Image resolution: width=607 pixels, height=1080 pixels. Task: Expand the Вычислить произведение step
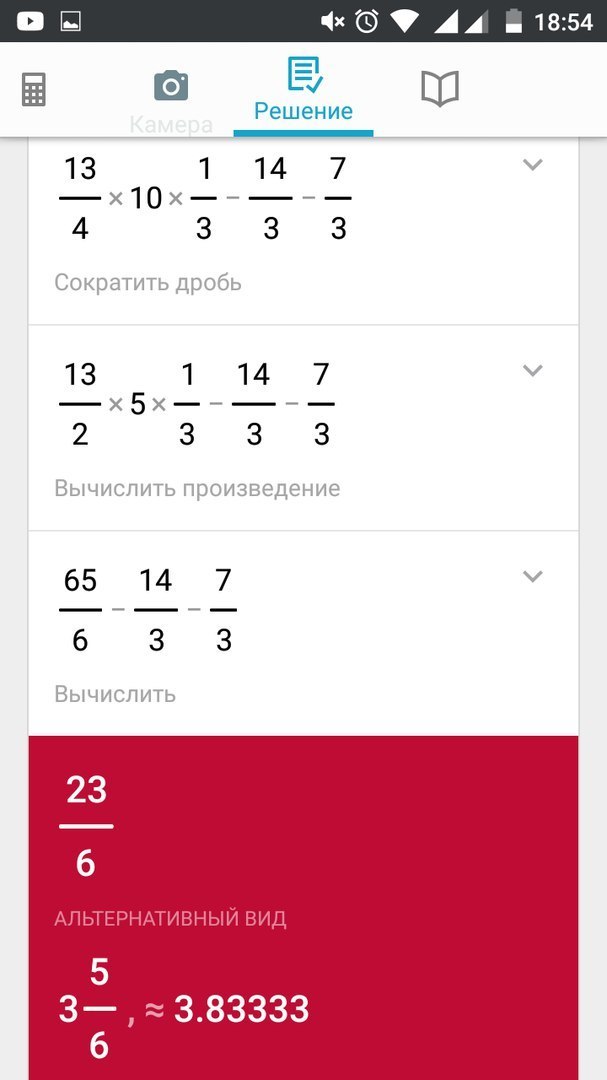533,371
